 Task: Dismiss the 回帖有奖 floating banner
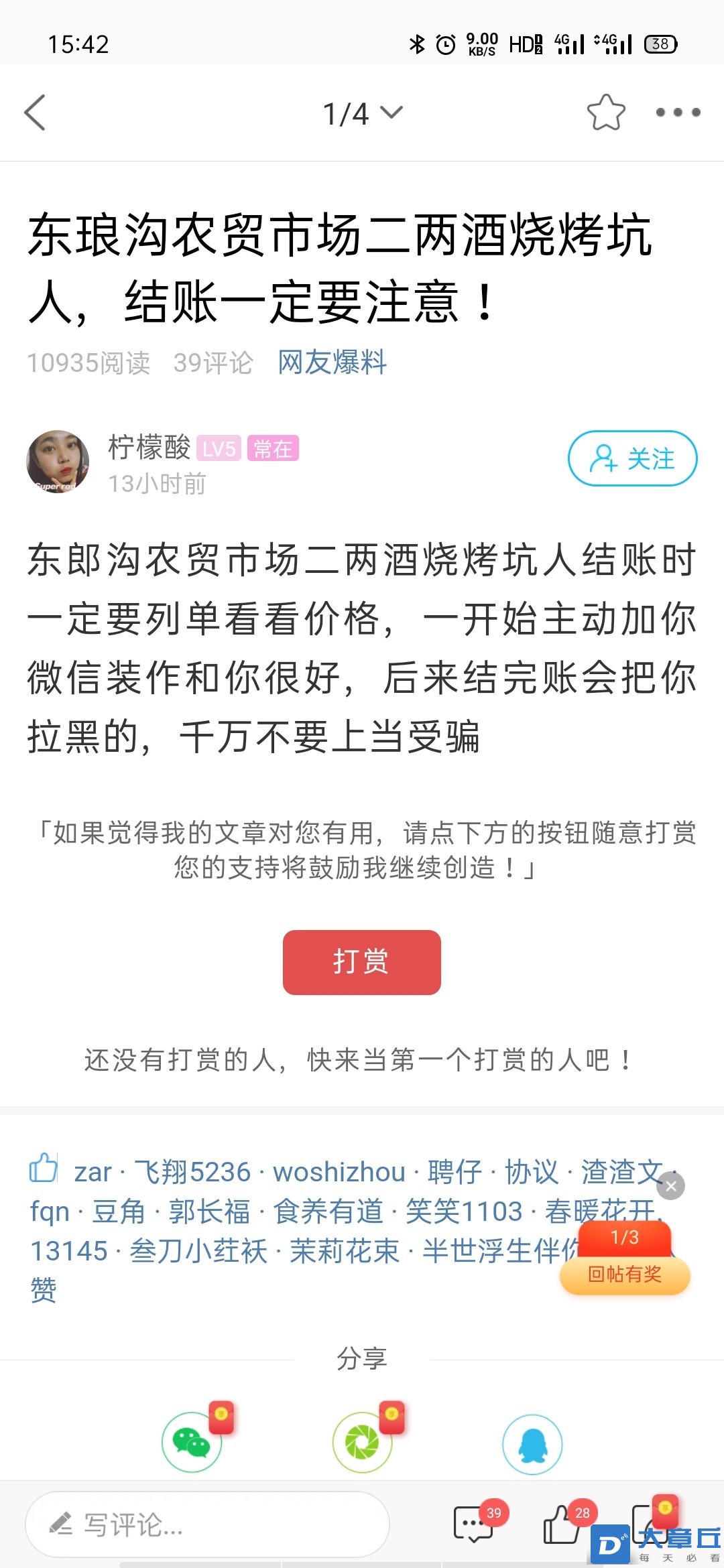pyautogui.click(x=671, y=1186)
